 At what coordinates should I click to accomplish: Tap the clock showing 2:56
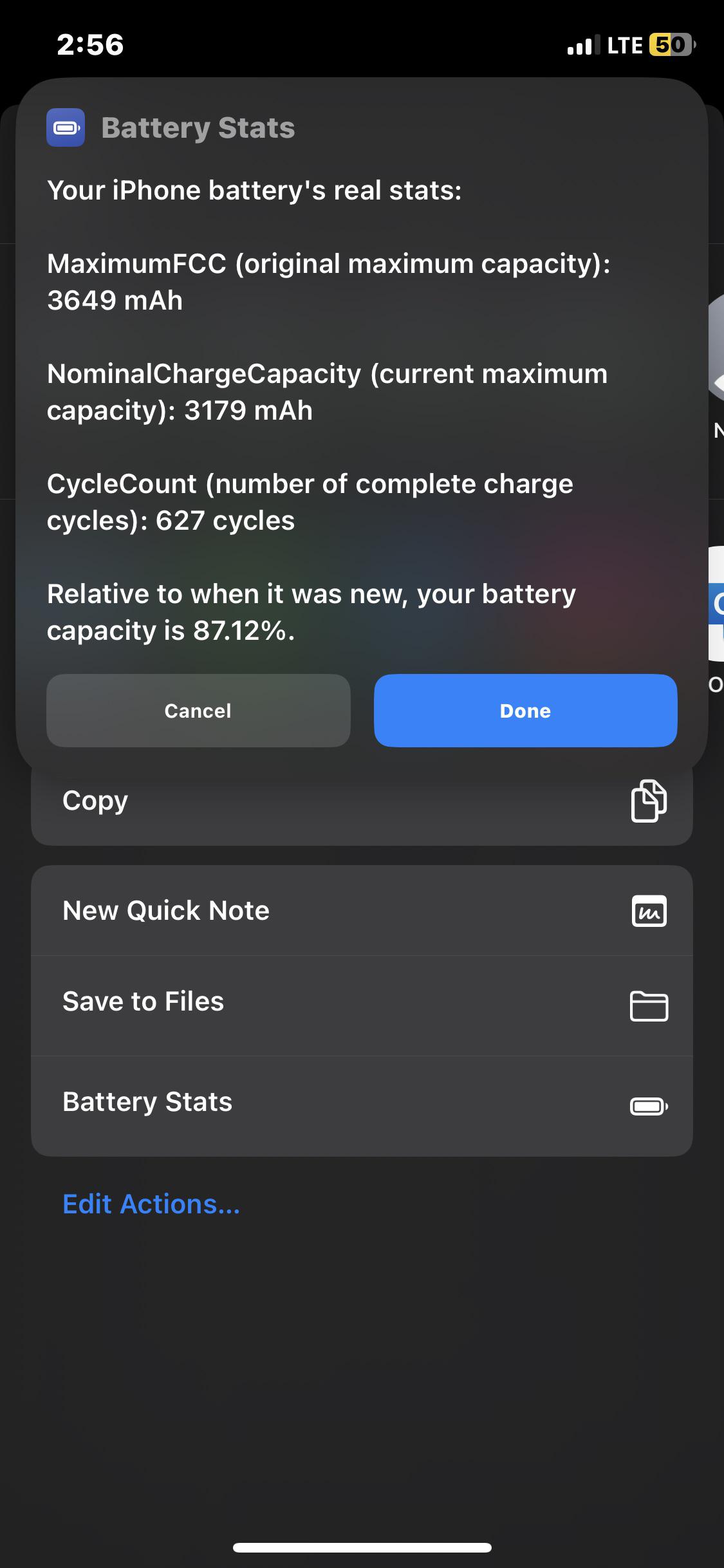pyautogui.click(x=90, y=45)
